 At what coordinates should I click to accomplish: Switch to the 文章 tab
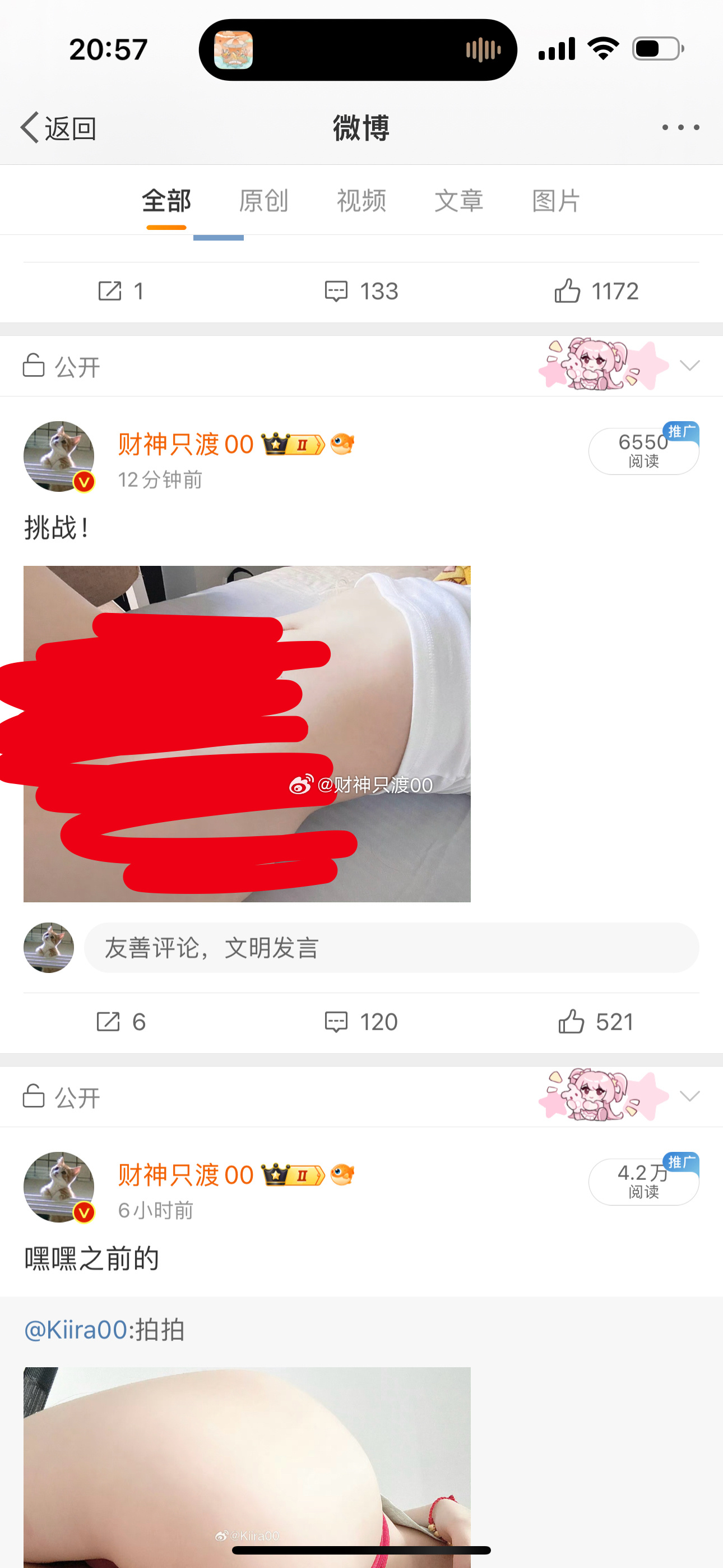(x=458, y=201)
